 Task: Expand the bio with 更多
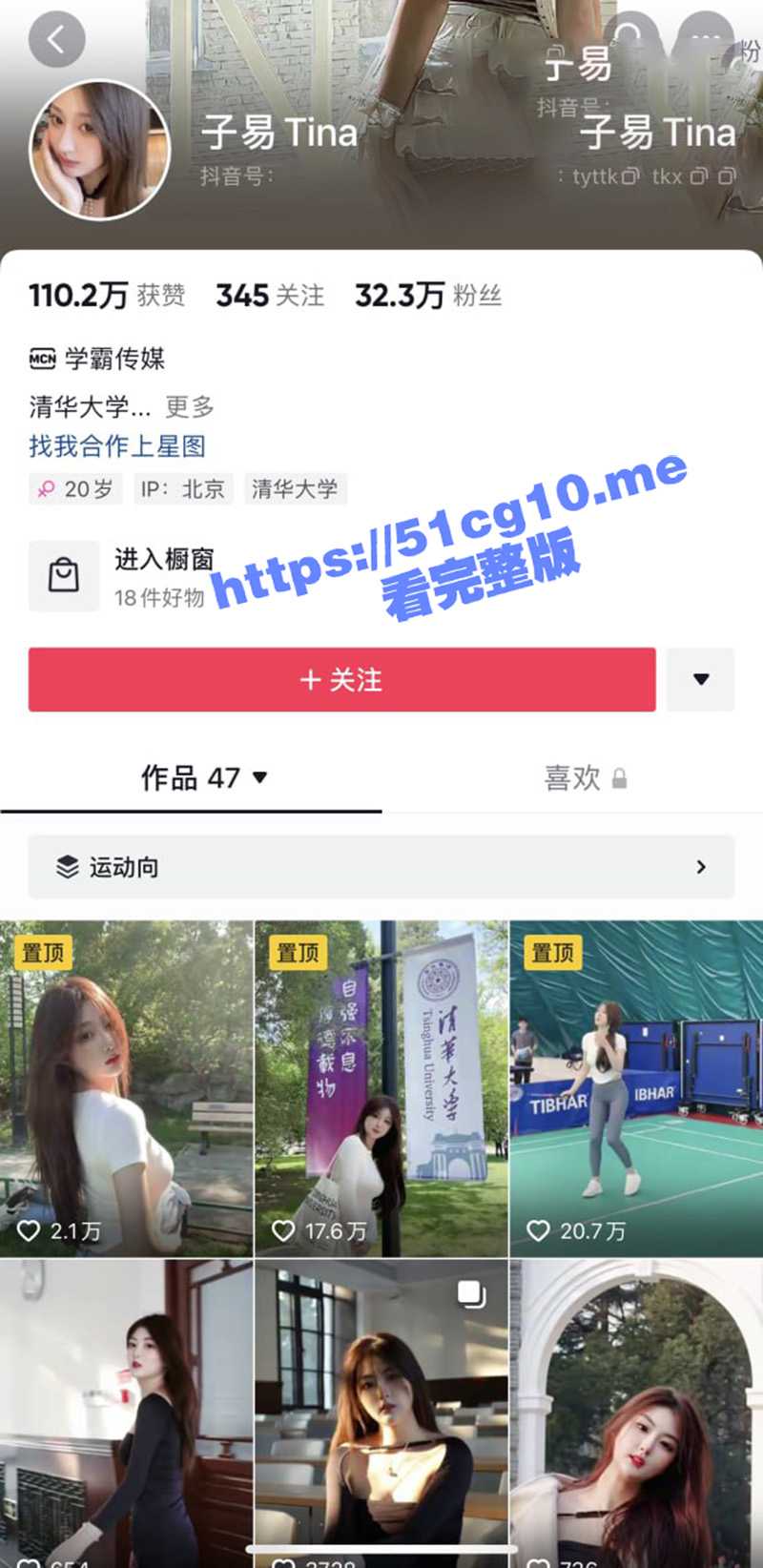189,407
